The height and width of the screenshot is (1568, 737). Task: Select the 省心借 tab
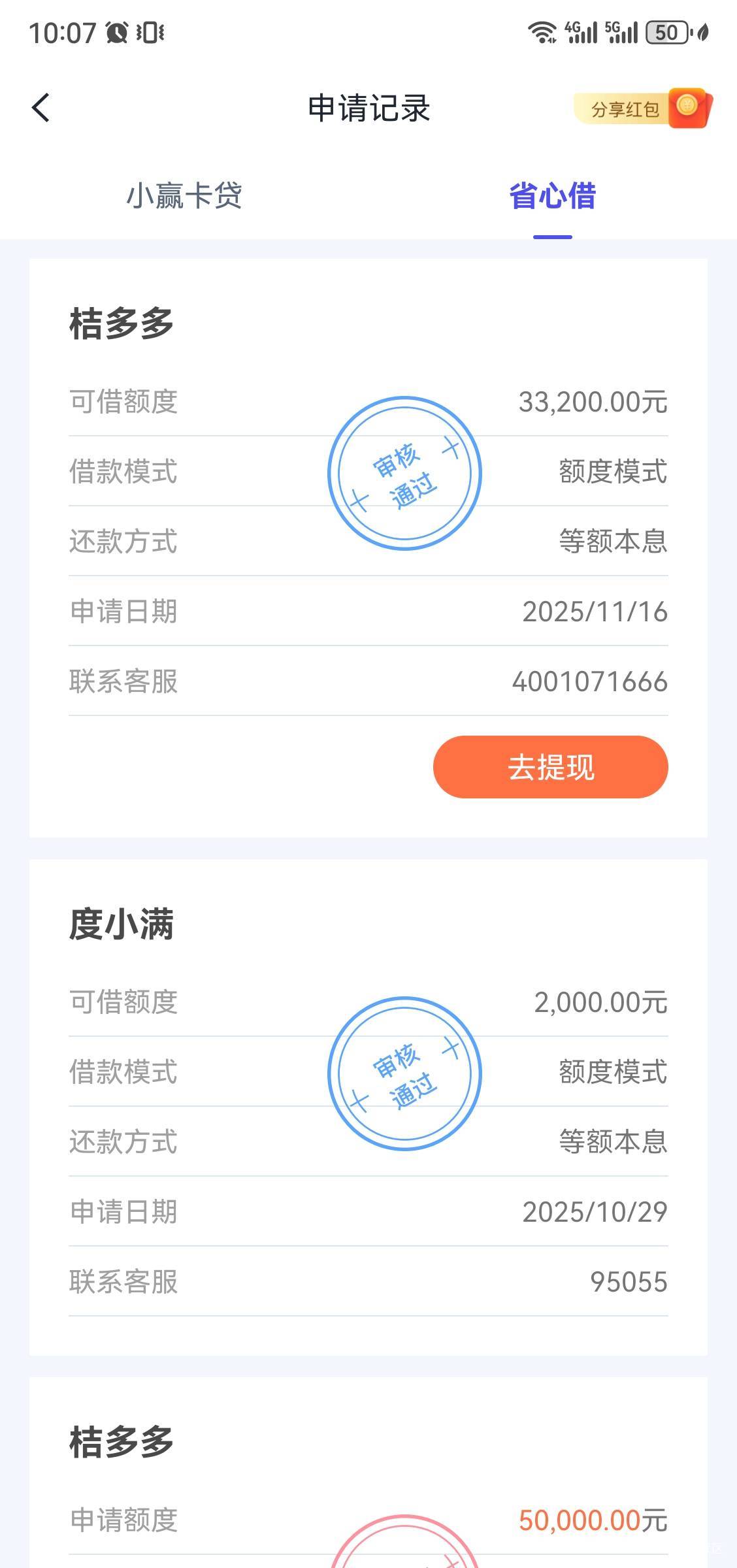(x=553, y=195)
